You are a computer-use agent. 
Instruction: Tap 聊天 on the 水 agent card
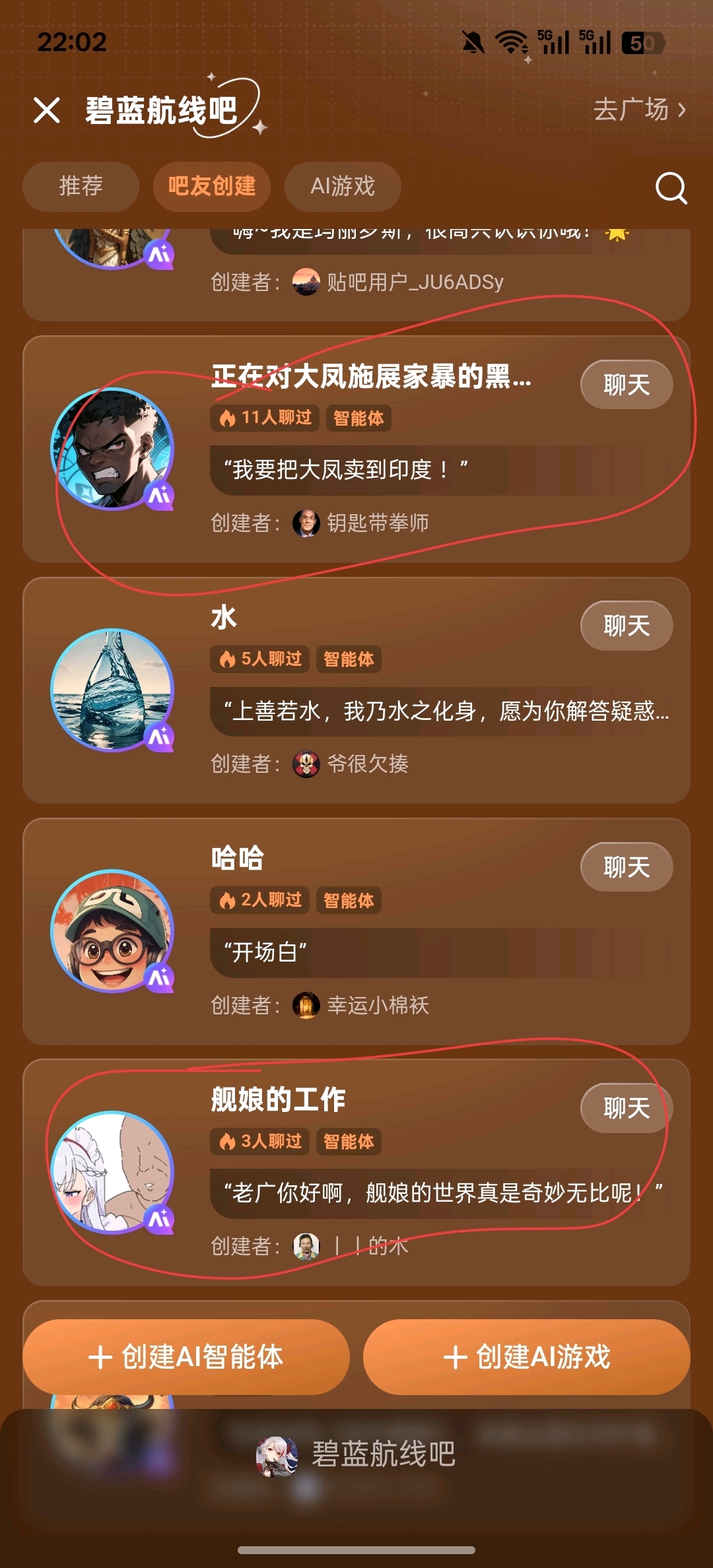pyautogui.click(x=627, y=626)
